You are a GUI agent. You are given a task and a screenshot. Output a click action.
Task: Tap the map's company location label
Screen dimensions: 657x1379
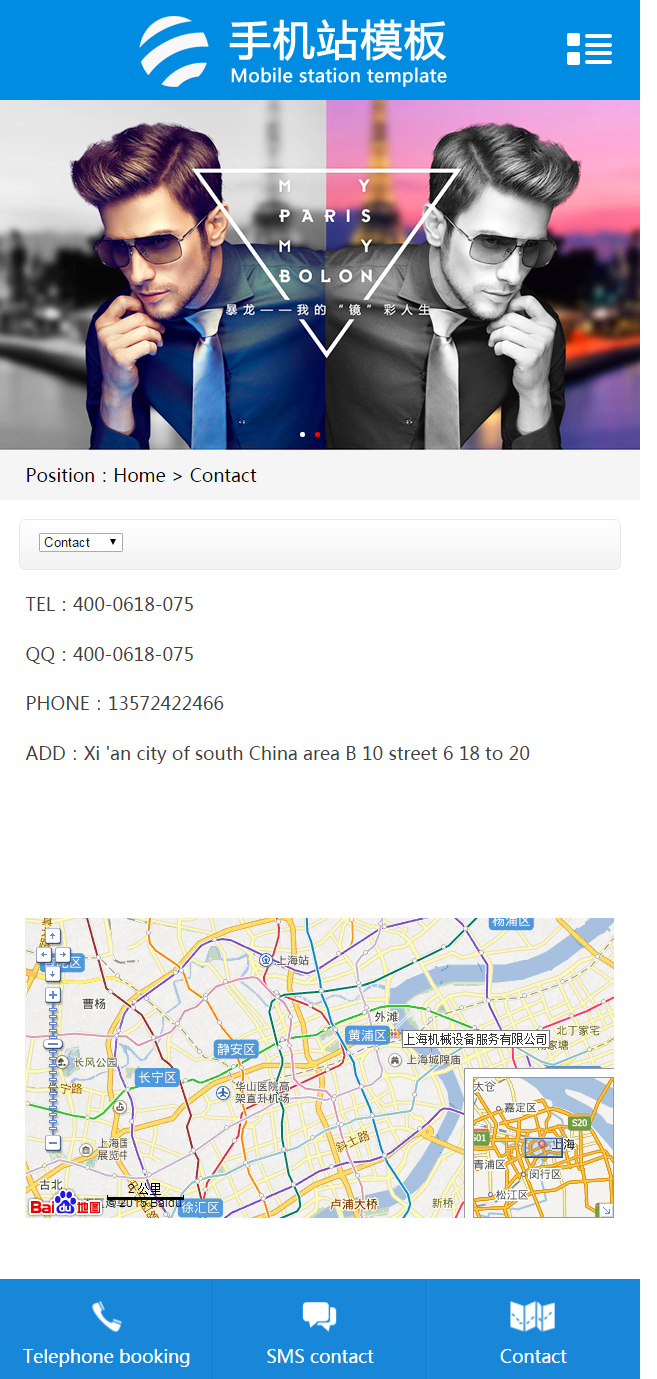pyautogui.click(x=476, y=1039)
